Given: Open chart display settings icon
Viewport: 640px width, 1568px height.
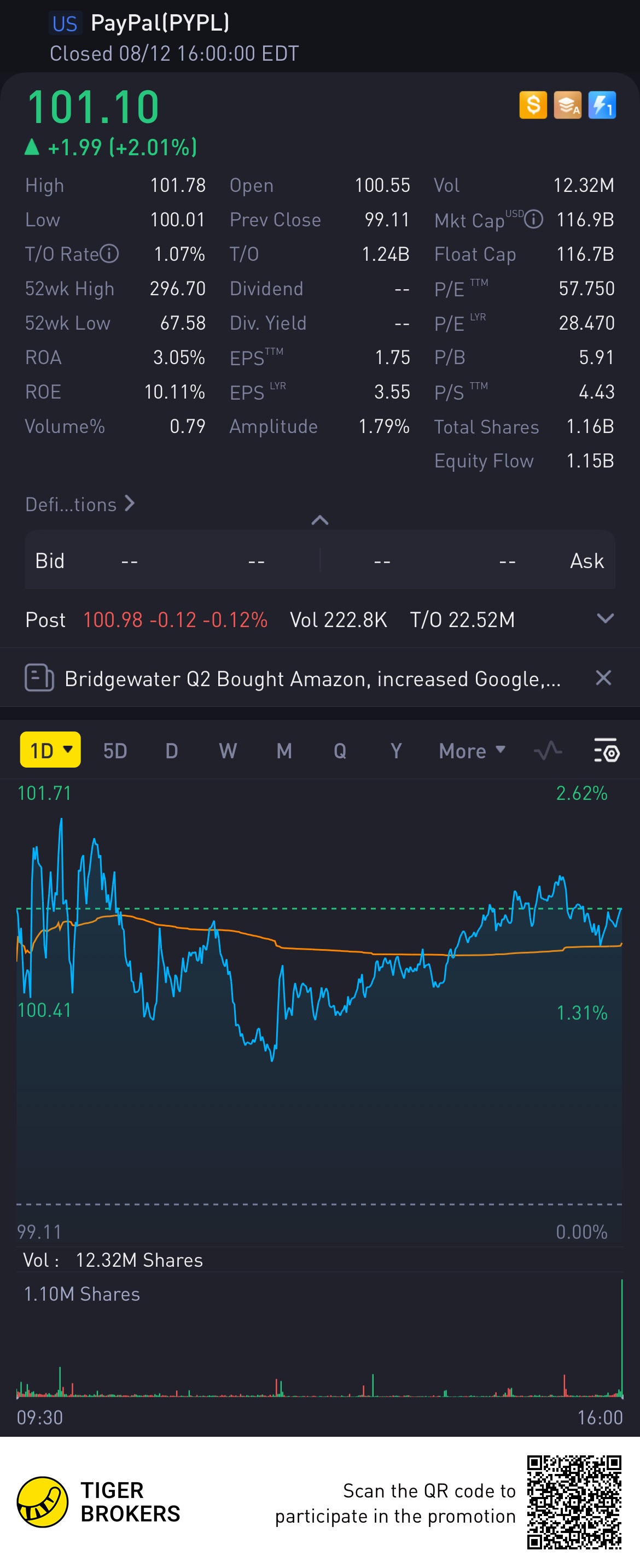Looking at the screenshot, I should [x=606, y=751].
